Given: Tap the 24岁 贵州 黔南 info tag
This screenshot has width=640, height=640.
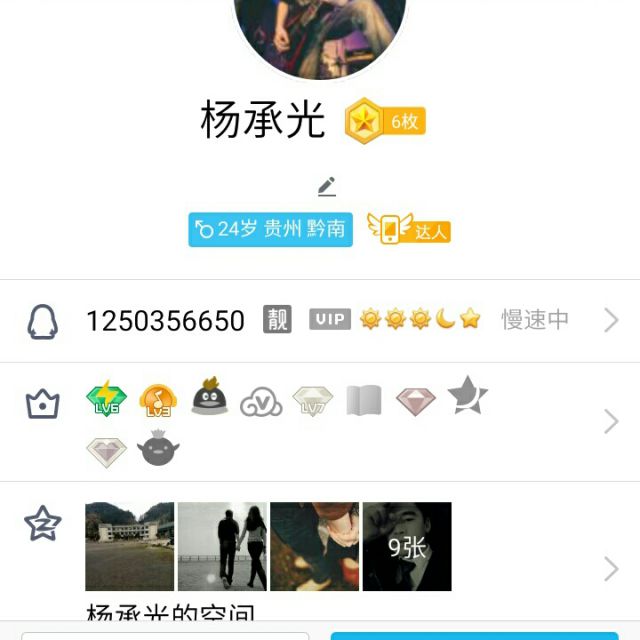Looking at the screenshot, I should pos(270,229).
